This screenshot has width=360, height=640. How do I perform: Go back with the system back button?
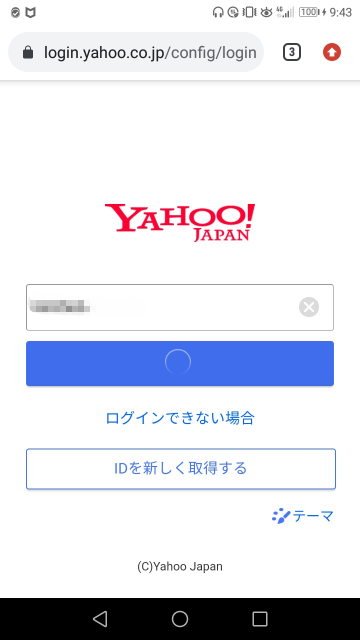click(100, 619)
